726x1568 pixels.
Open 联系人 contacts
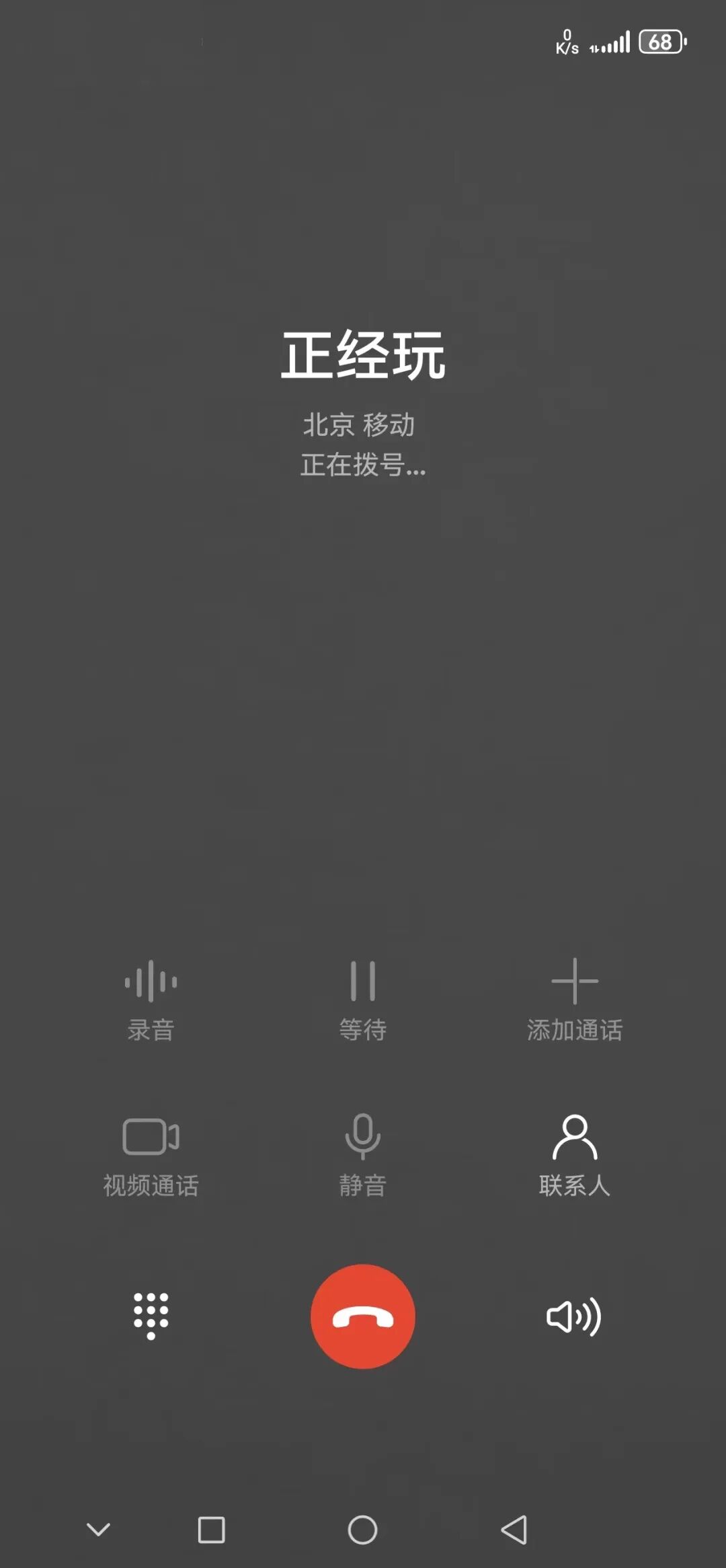[x=575, y=1156]
